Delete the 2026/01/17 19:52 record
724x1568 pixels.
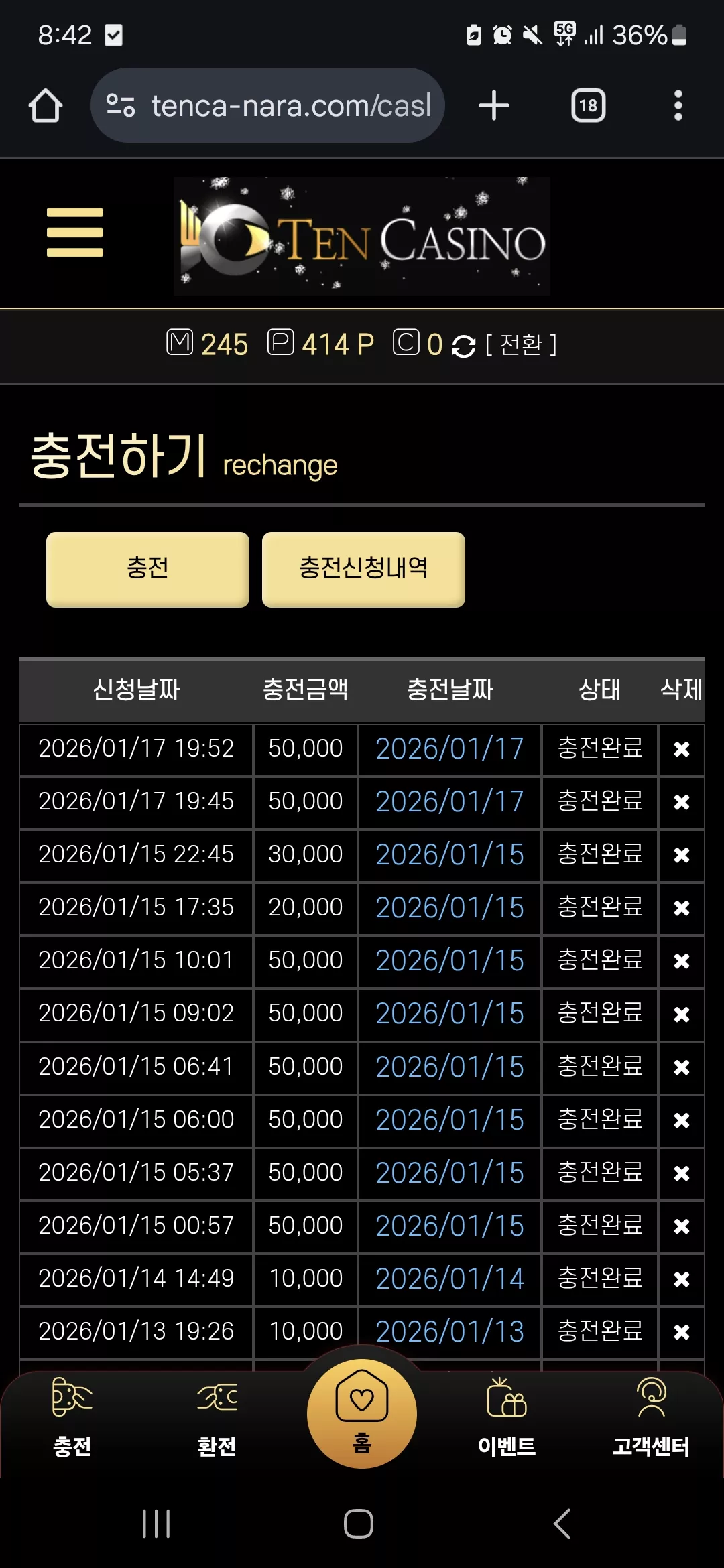click(x=681, y=749)
